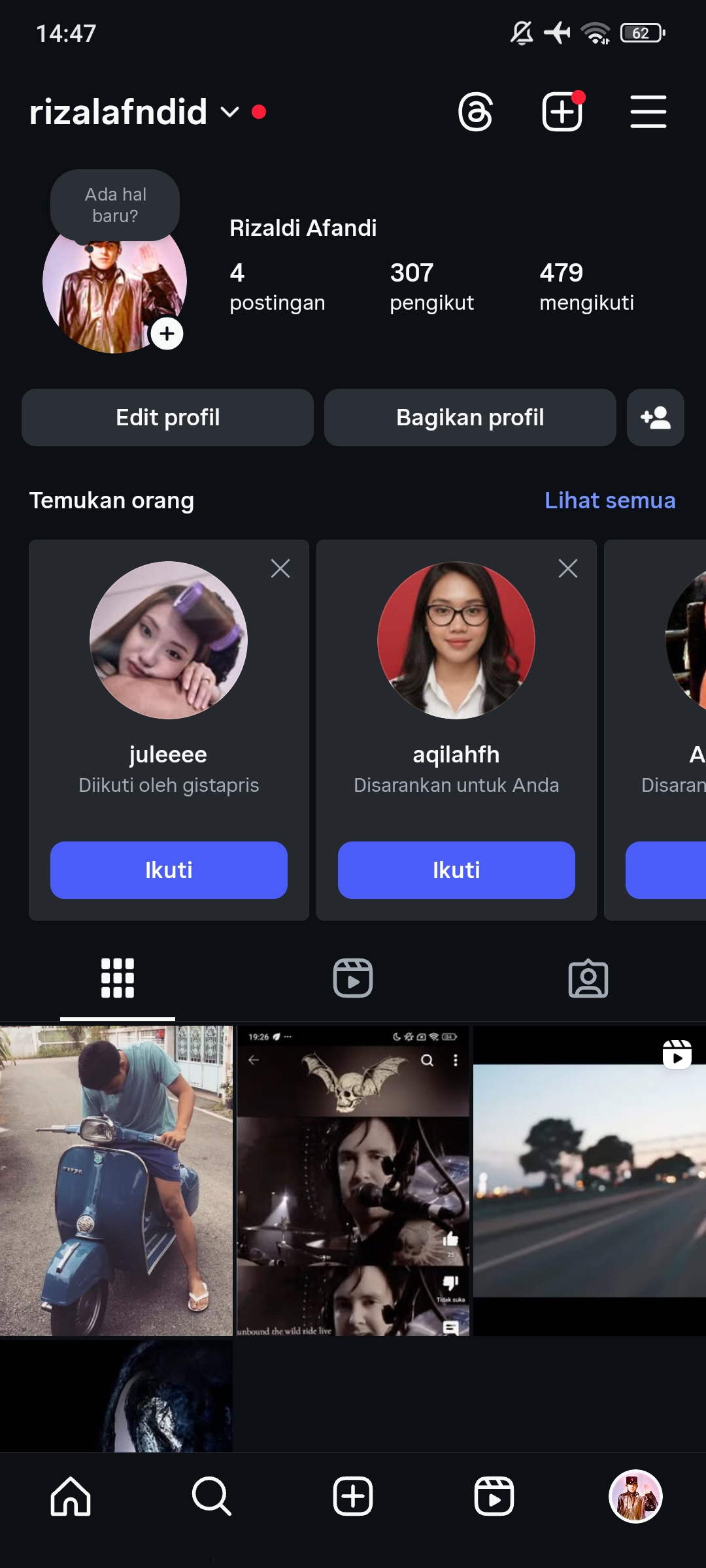
Task: Dismiss the aqilahfh suggestion card
Action: click(567, 568)
